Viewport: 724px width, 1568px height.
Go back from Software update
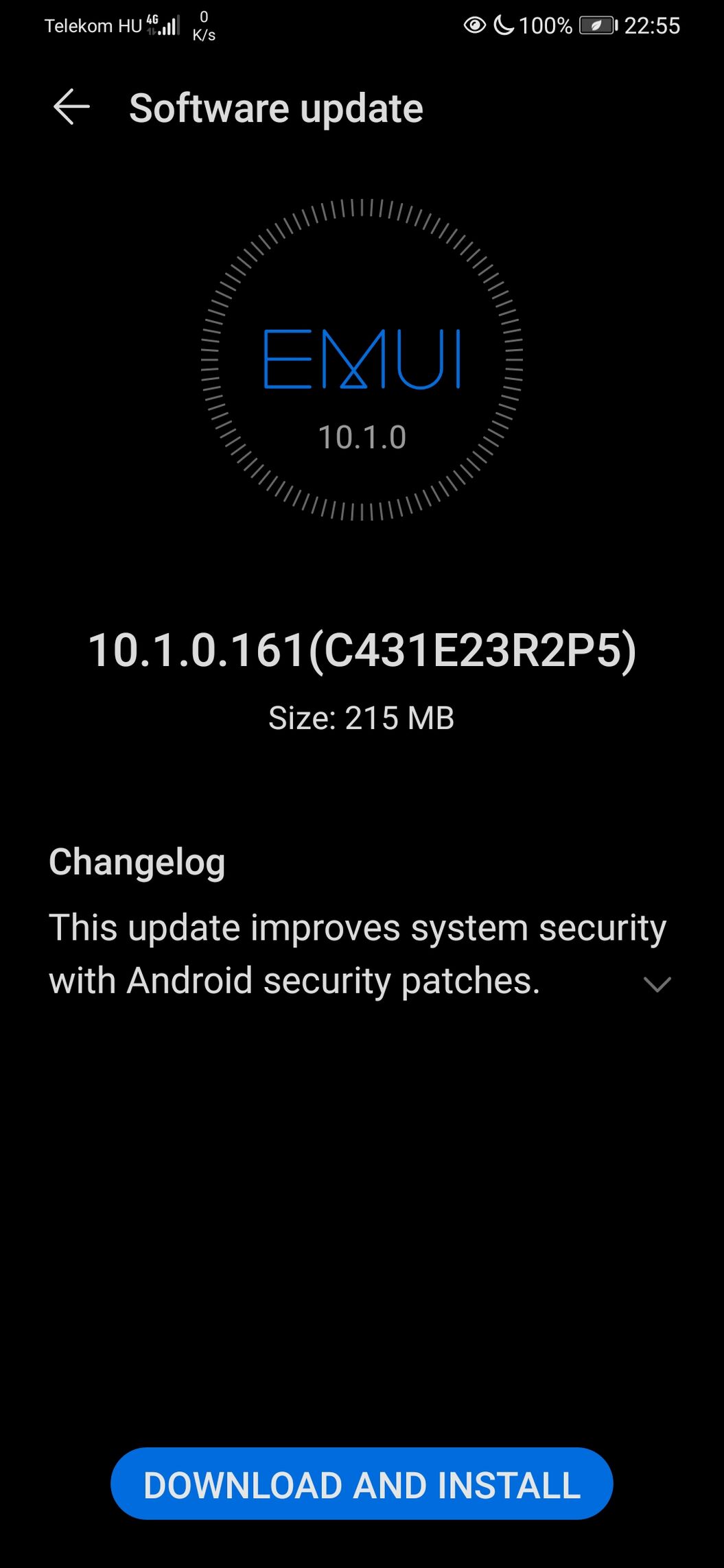coord(71,108)
